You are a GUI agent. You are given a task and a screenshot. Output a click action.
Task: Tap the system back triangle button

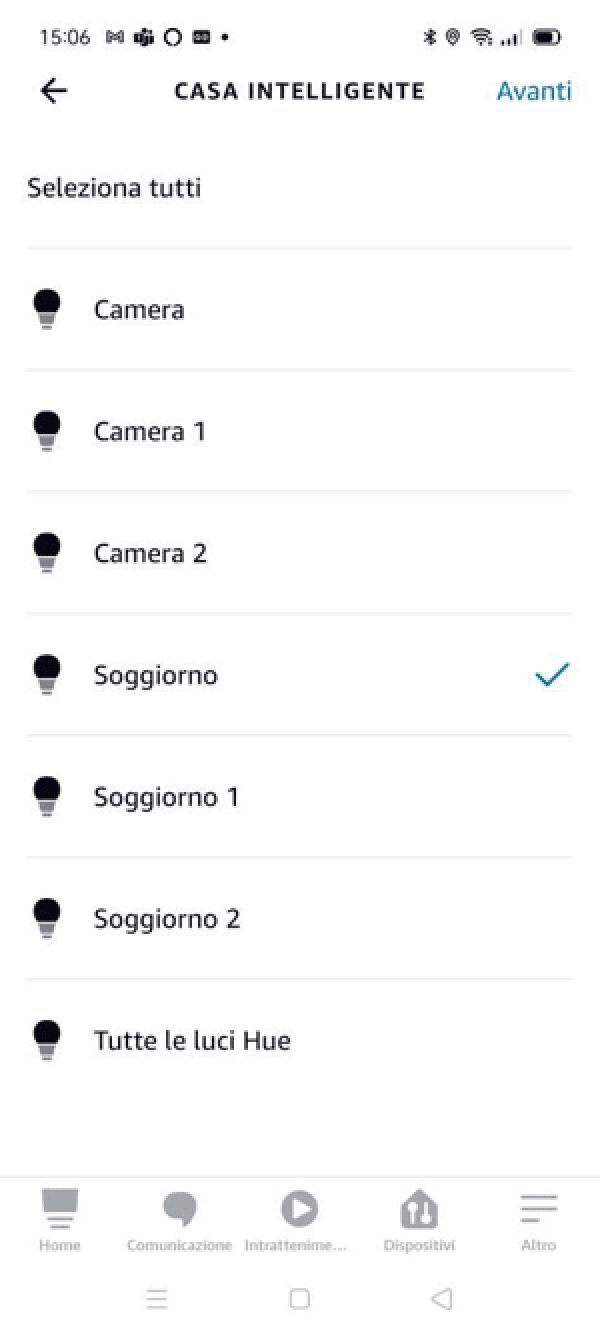[x=441, y=1299]
